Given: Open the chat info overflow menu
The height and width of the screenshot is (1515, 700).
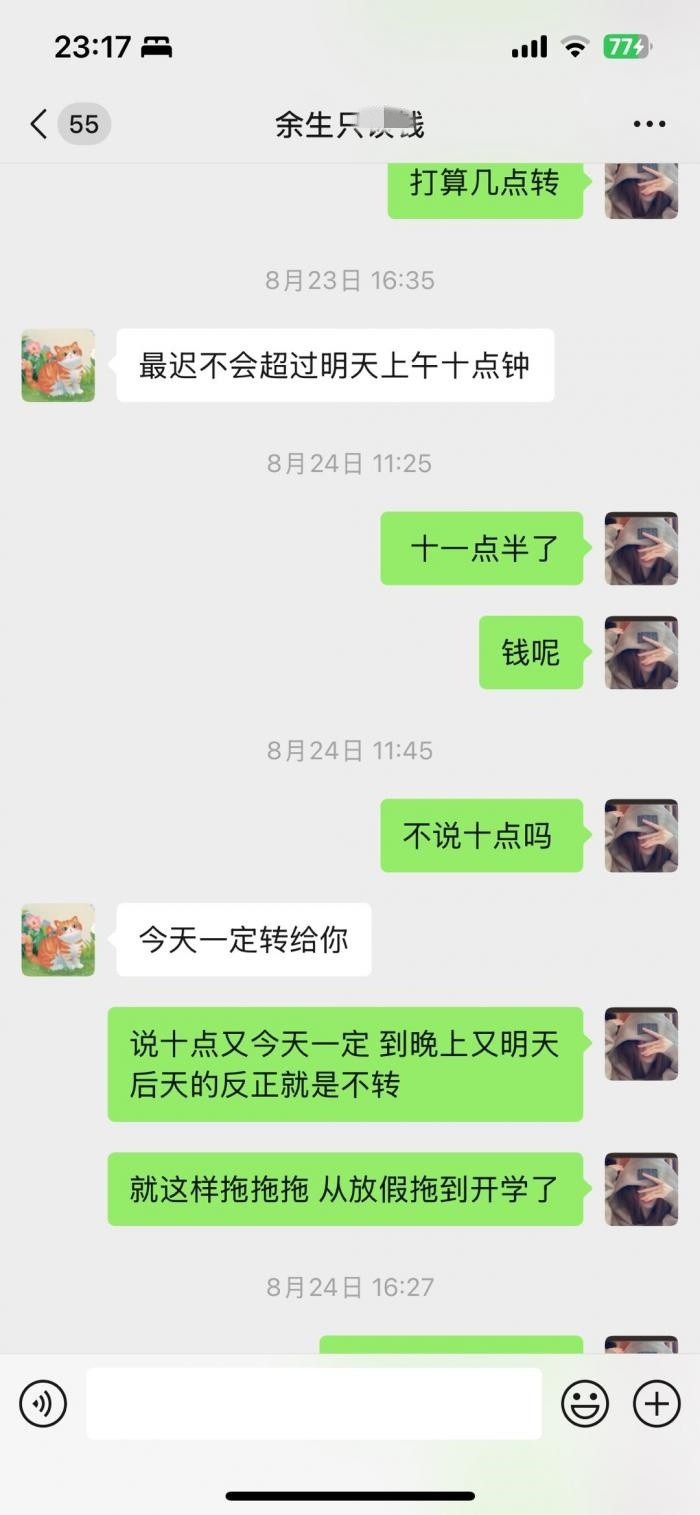Looking at the screenshot, I should (649, 124).
